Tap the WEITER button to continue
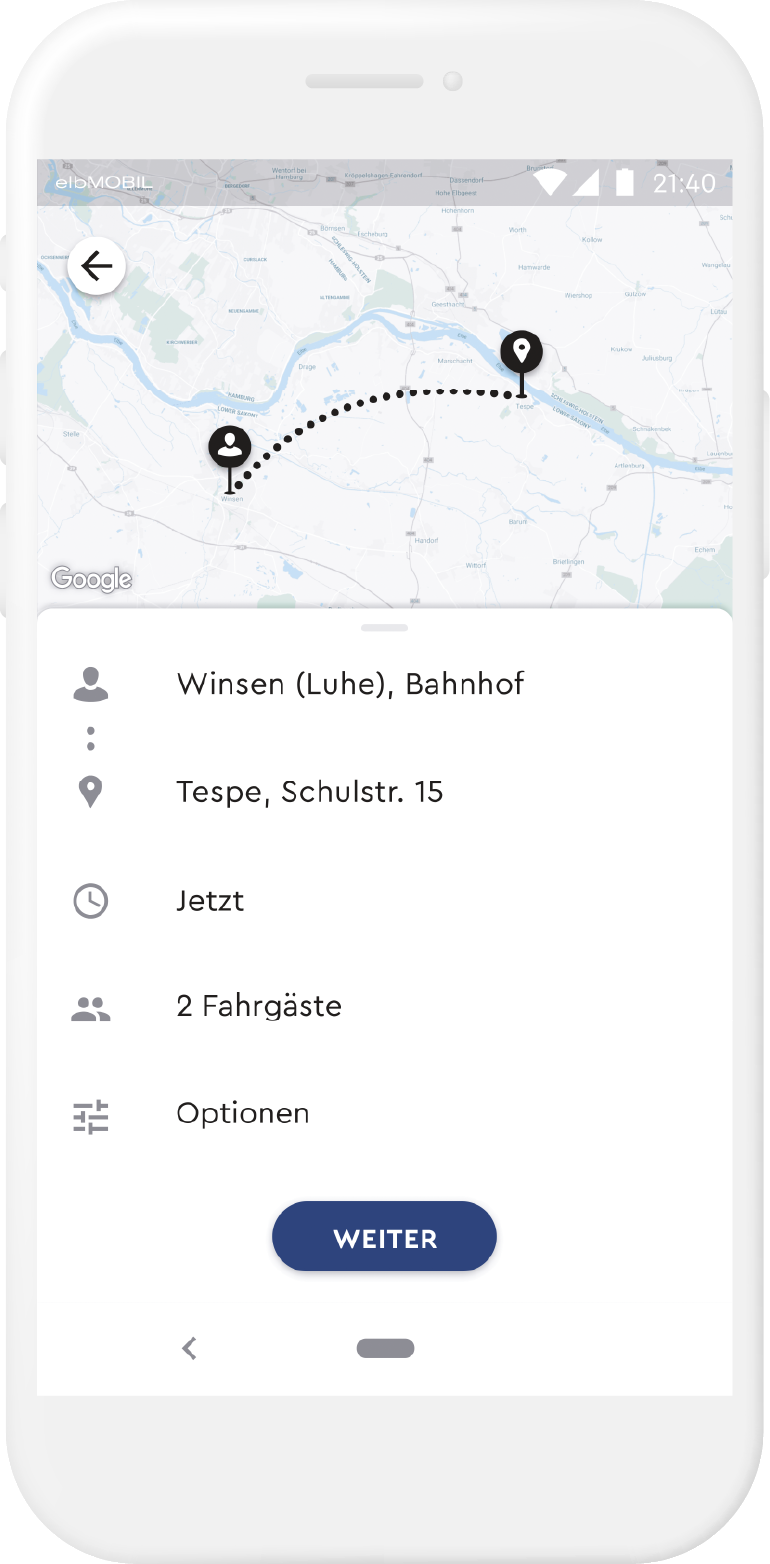Image resolution: width=770 pixels, height=1564 pixels. pos(385,1237)
